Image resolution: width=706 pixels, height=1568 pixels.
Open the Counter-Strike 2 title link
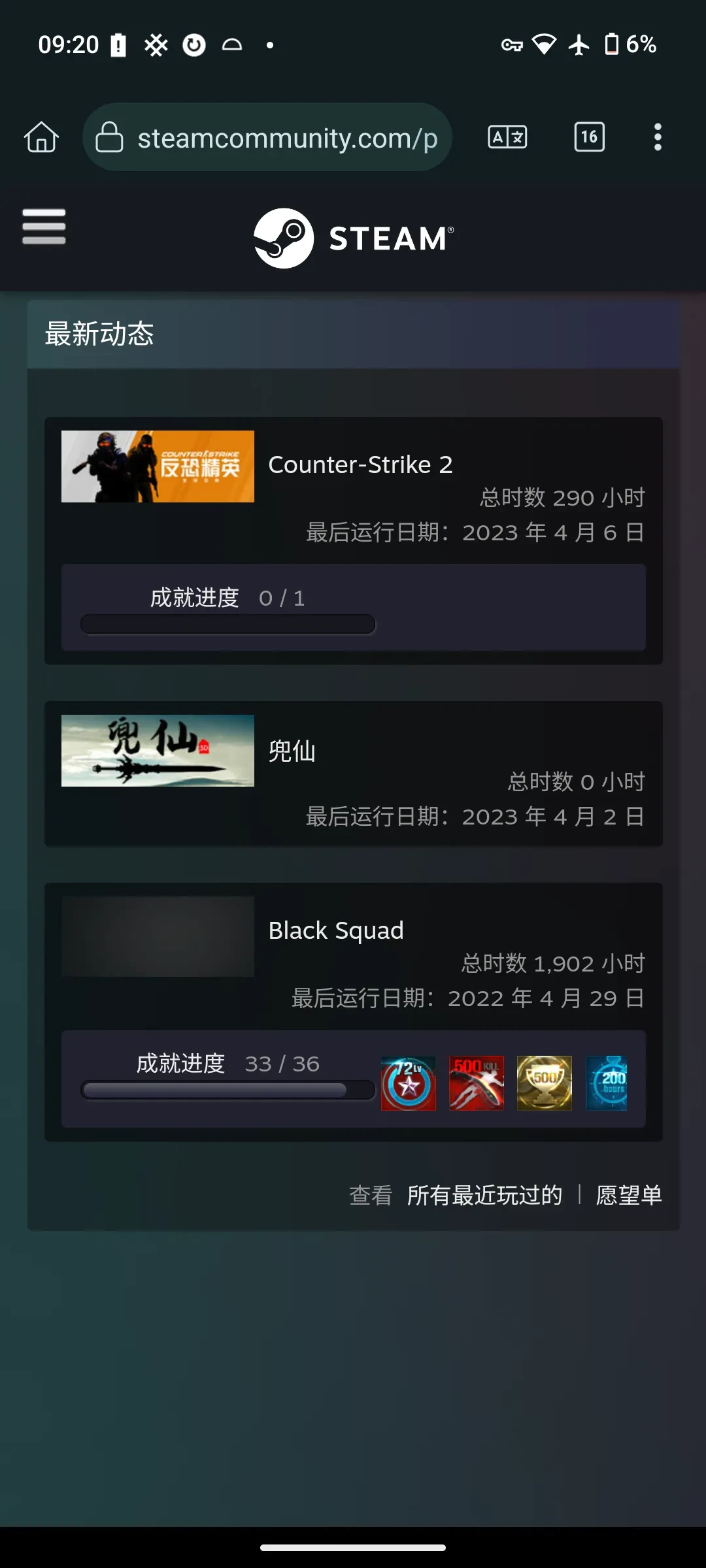pos(360,465)
